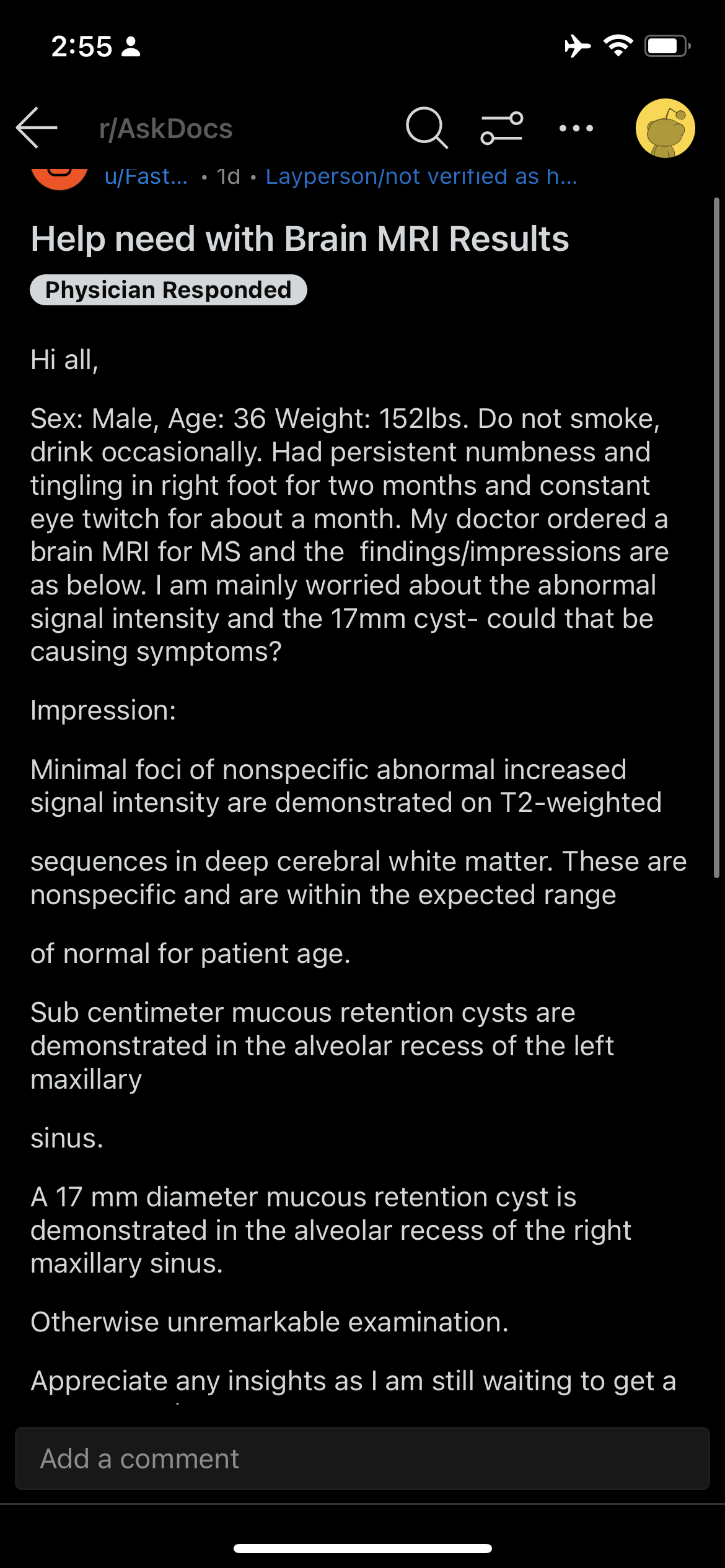725x1568 pixels.
Task: Open comment sort and filter options
Action: coord(501,128)
